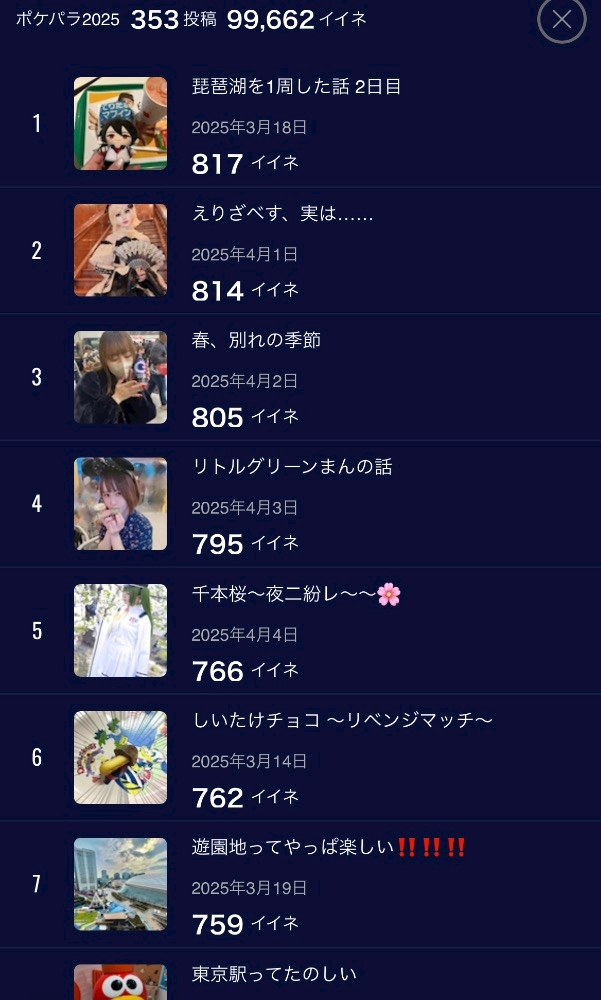Viewport: 601px width, 1000px height.
Task: Open the post 遊園地ってやっぱ楽しい
Action: pos(300,884)
